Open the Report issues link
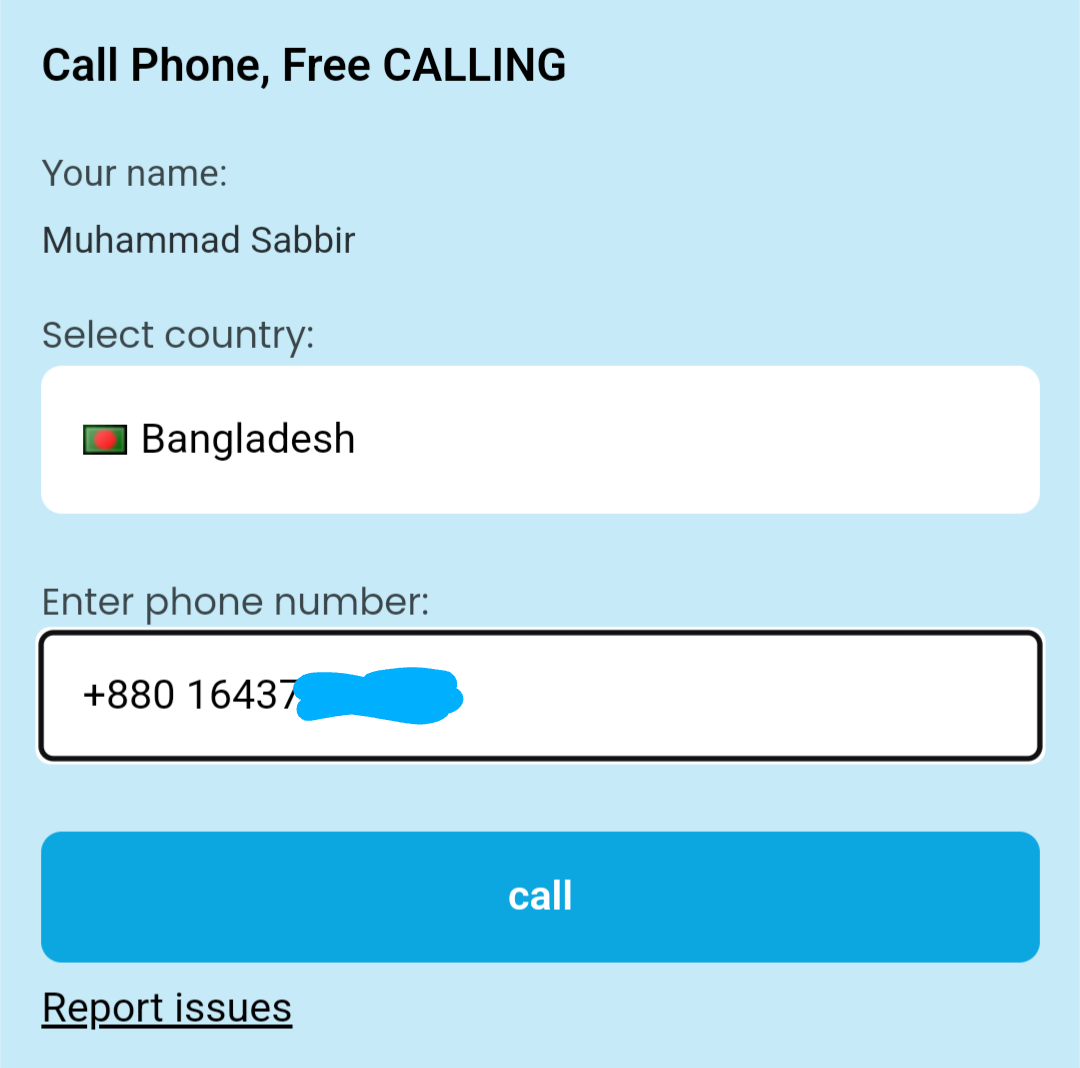Viewport: 1080px width, 1068px height. (167, 1008)
